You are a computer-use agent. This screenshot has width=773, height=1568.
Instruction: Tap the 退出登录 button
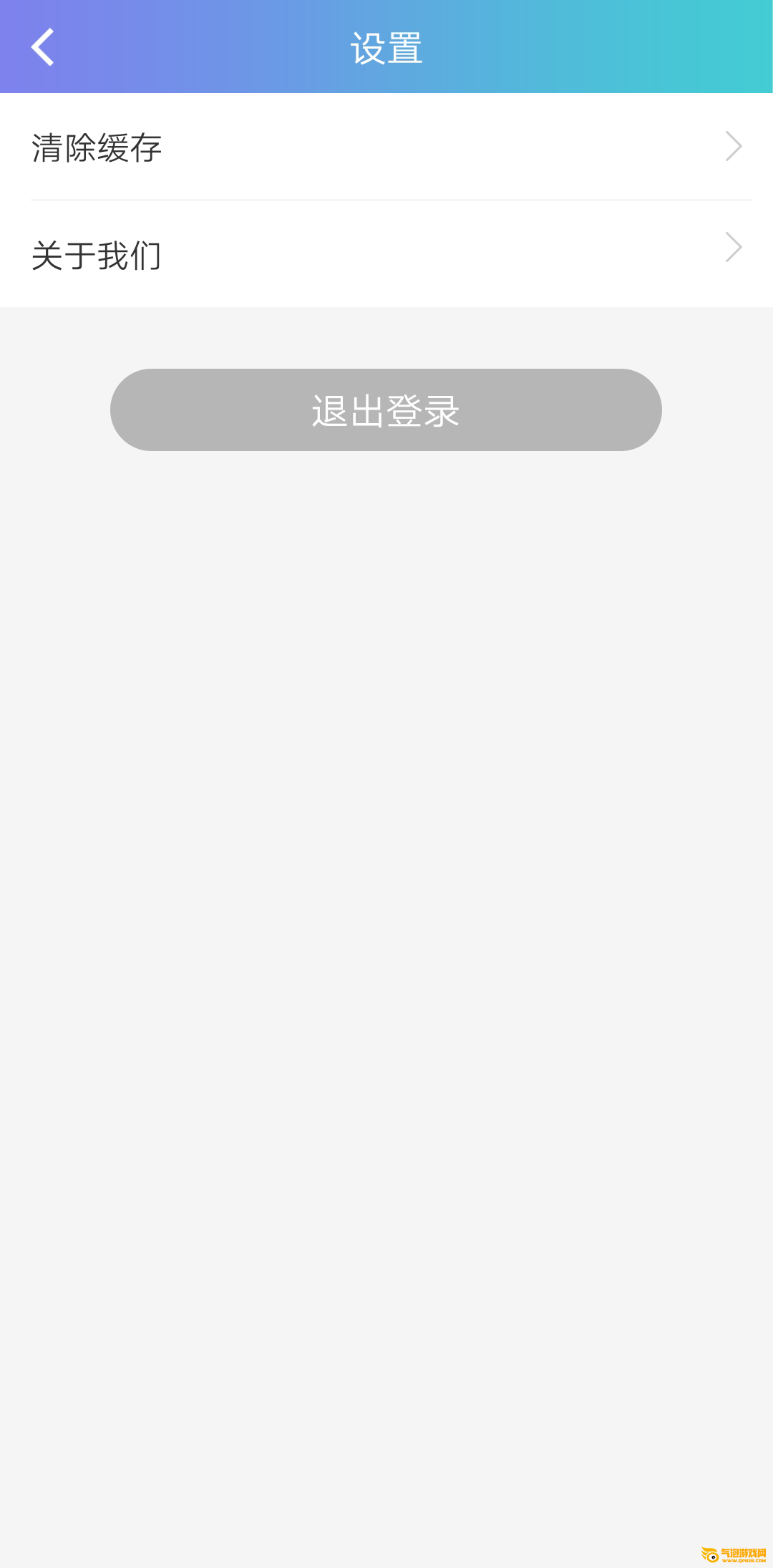coord(386,410)
